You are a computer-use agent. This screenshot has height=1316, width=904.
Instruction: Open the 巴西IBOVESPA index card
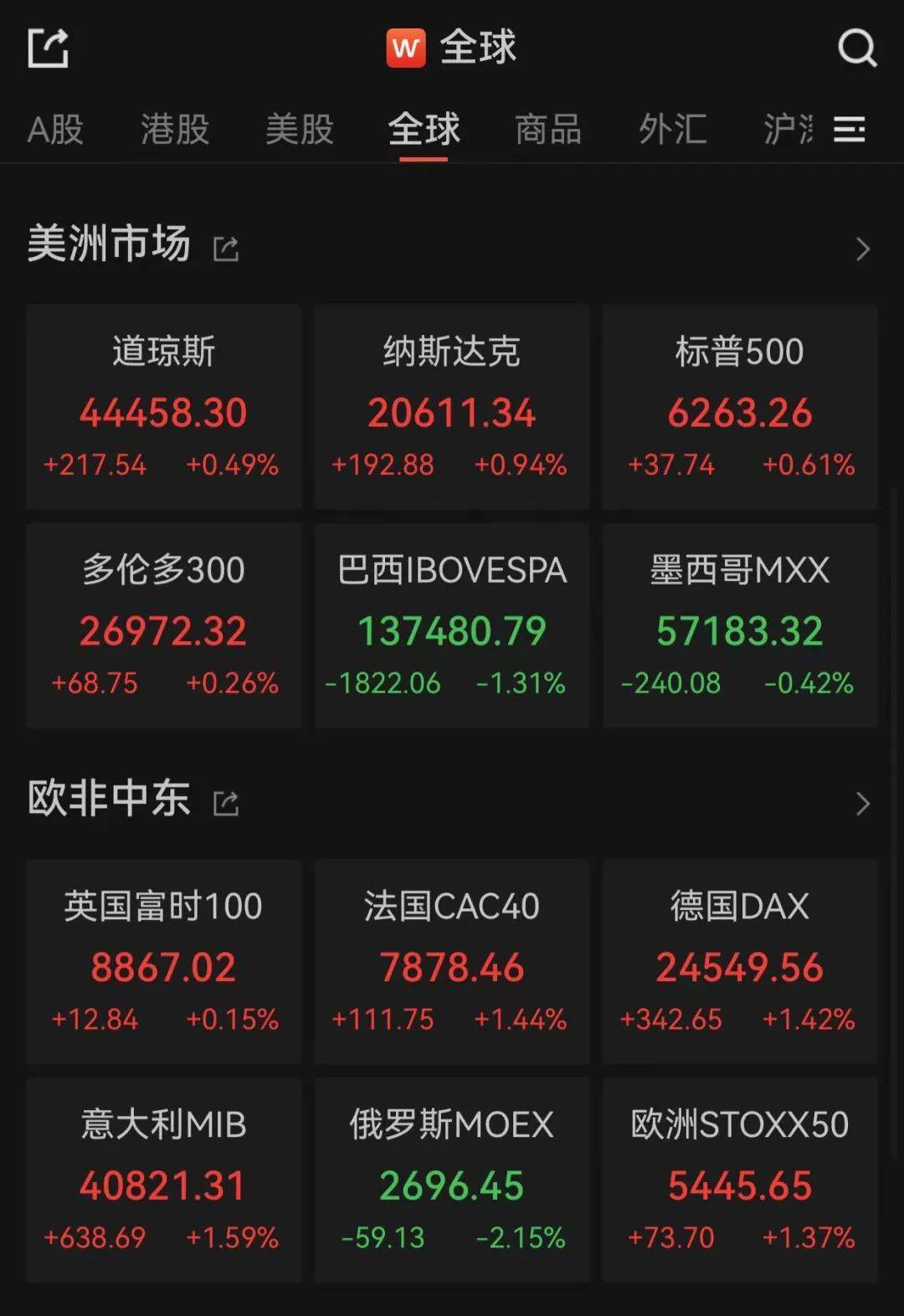pyautogui.click(x=452, y=625)
